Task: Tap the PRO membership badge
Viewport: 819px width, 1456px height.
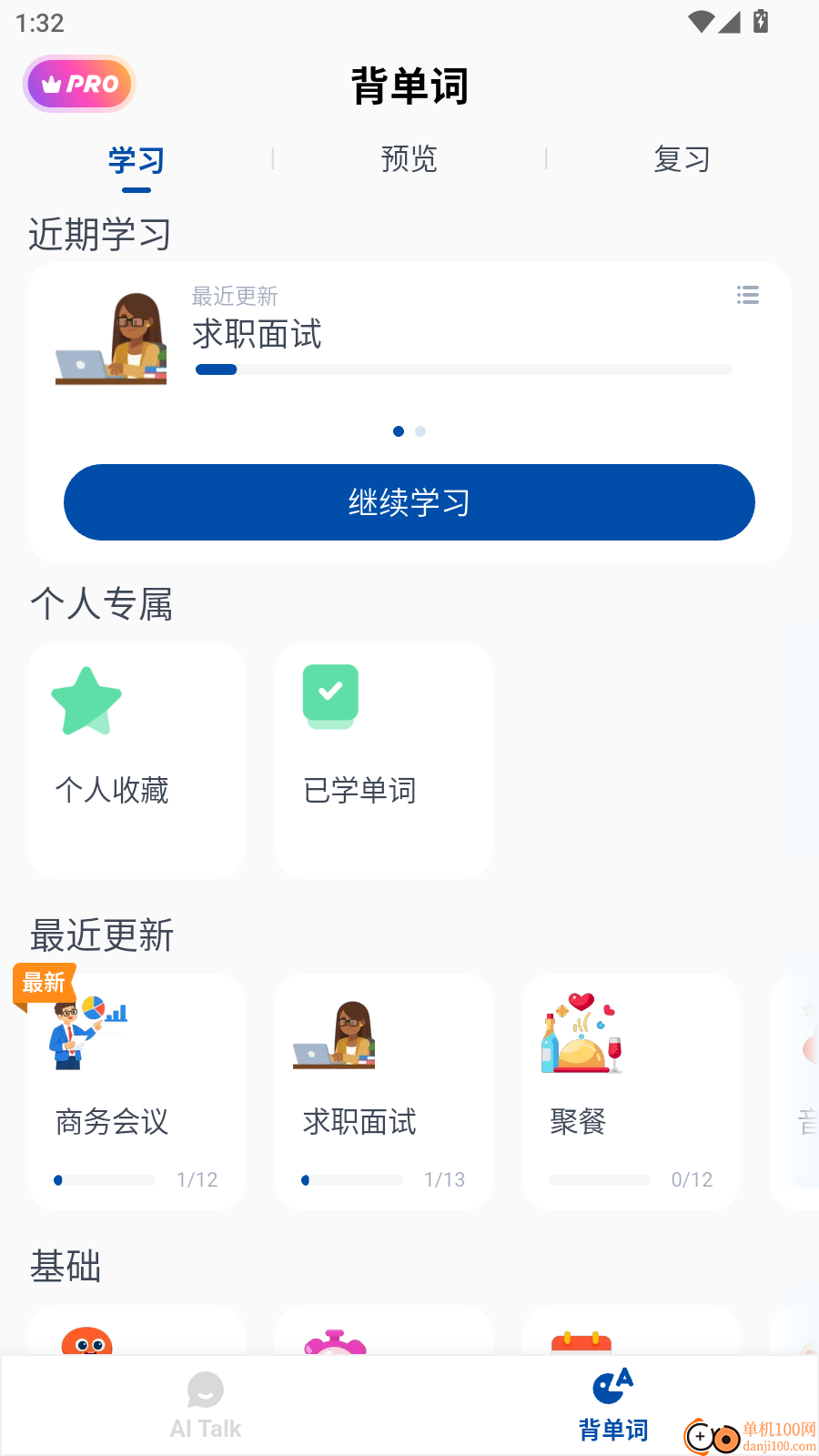Action: 78,84
